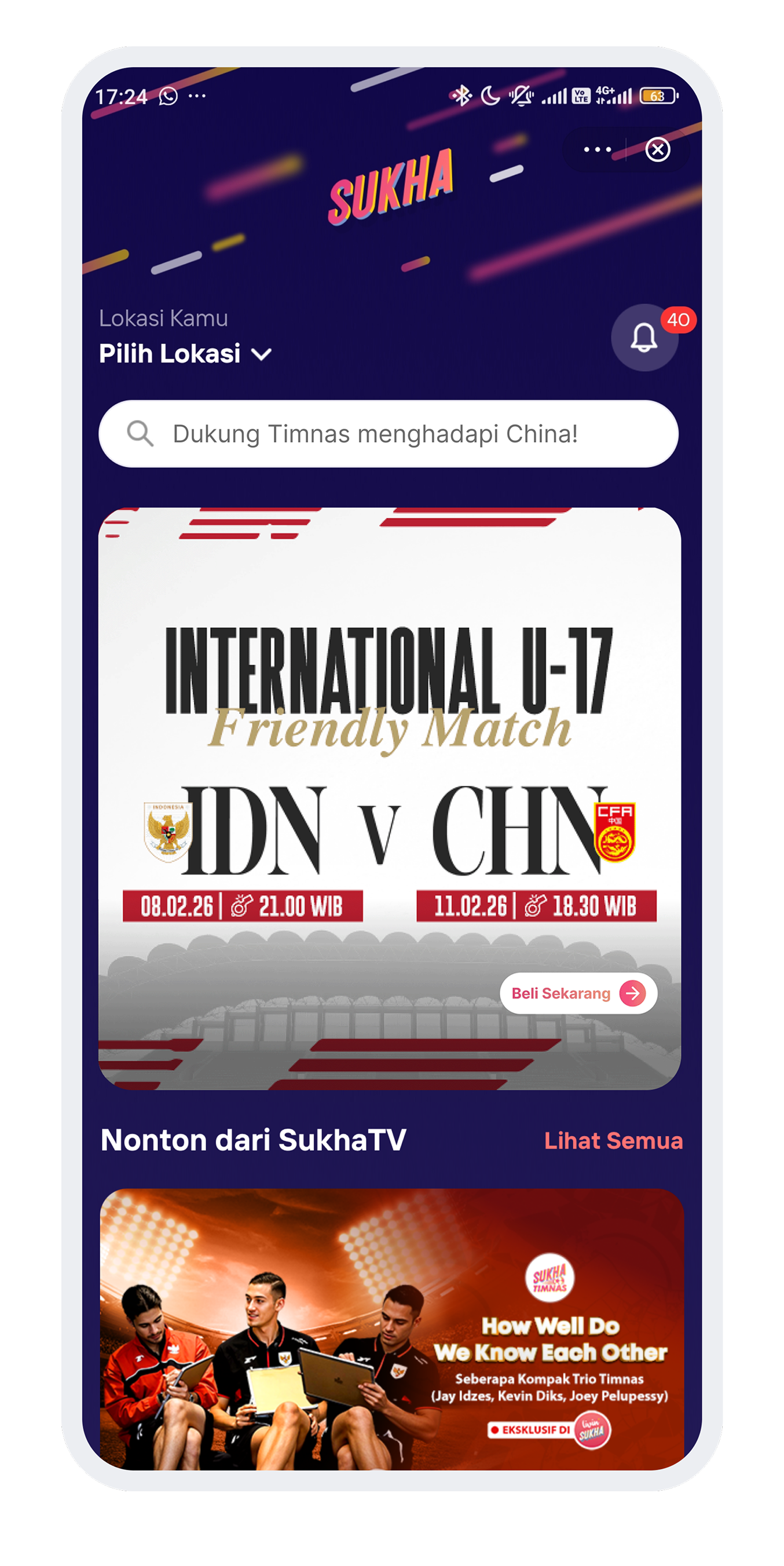Viewport: 784px width, 1566px height.
Task: Tap Beli Sekarang on the match banner
Action: [577, 993]
